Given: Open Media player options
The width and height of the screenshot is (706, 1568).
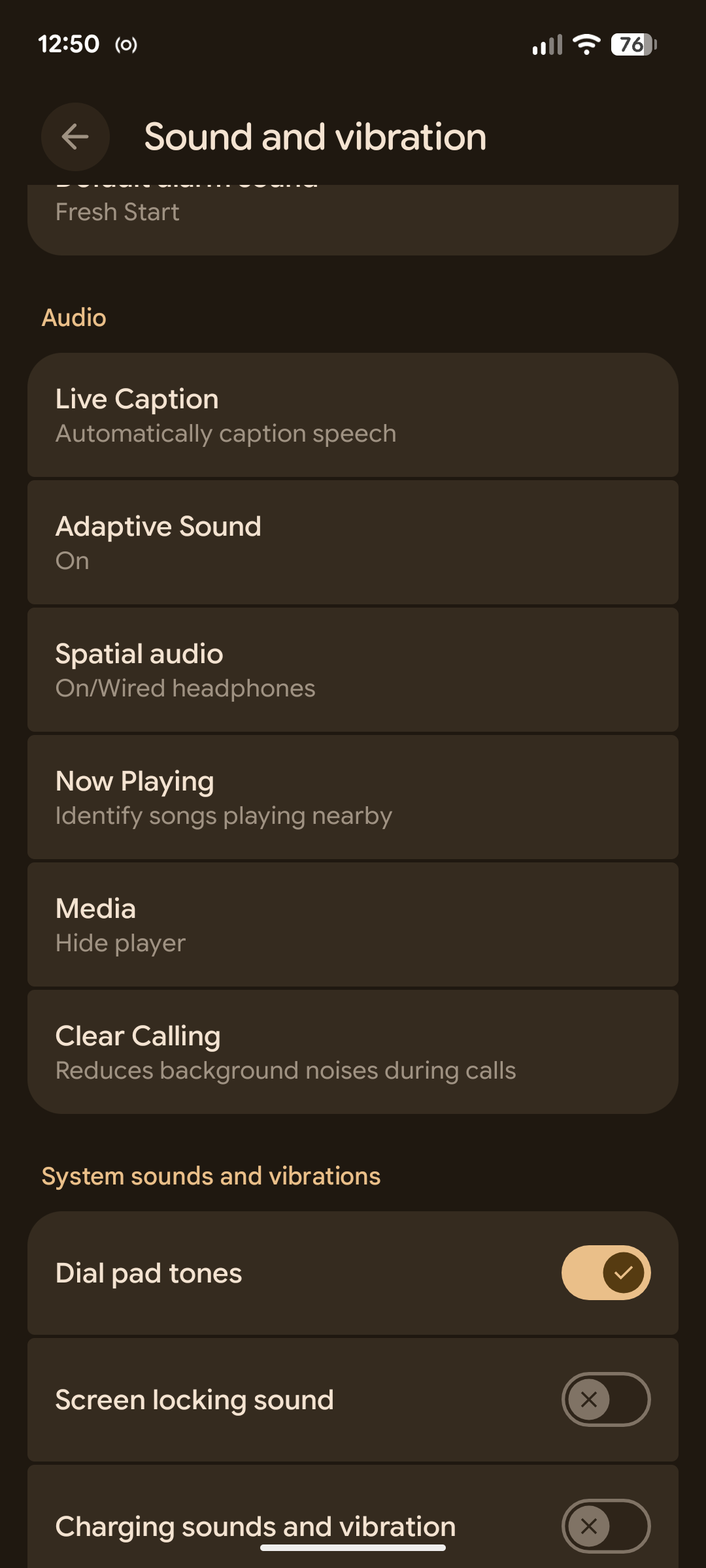Looking at the screenshot, I should tap(353, 923).
